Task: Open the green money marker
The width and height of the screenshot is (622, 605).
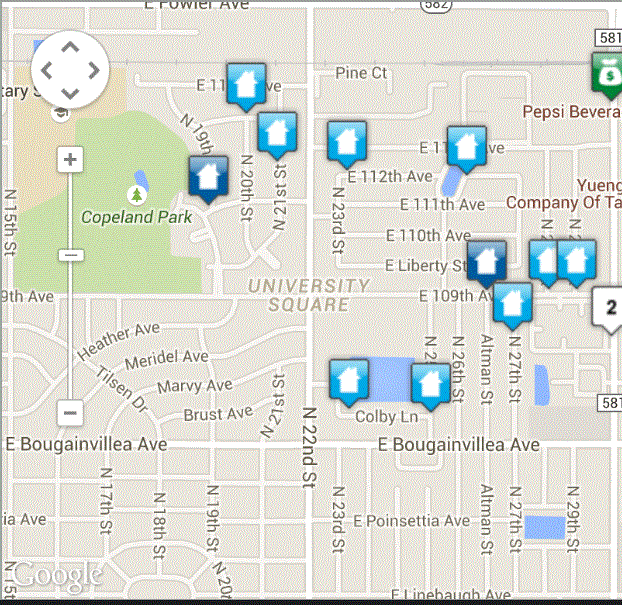Action: (x=607, y=70)
